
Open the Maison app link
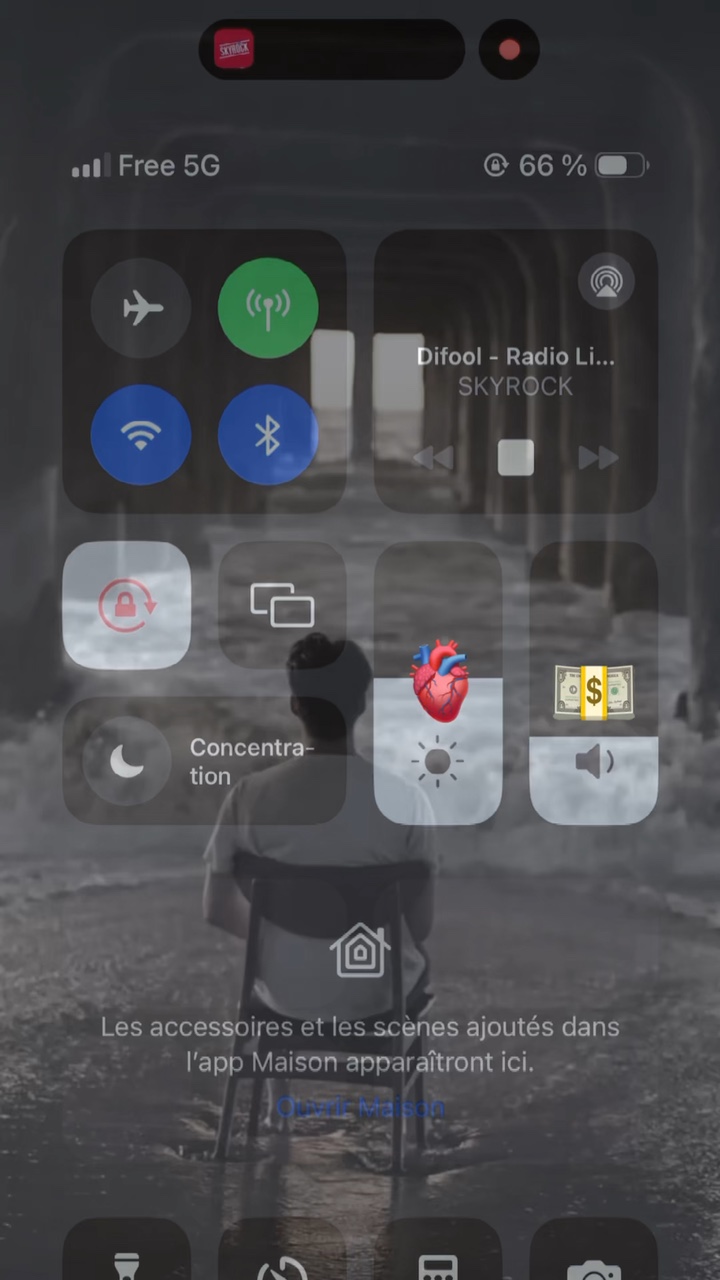tap(360, 1107)
